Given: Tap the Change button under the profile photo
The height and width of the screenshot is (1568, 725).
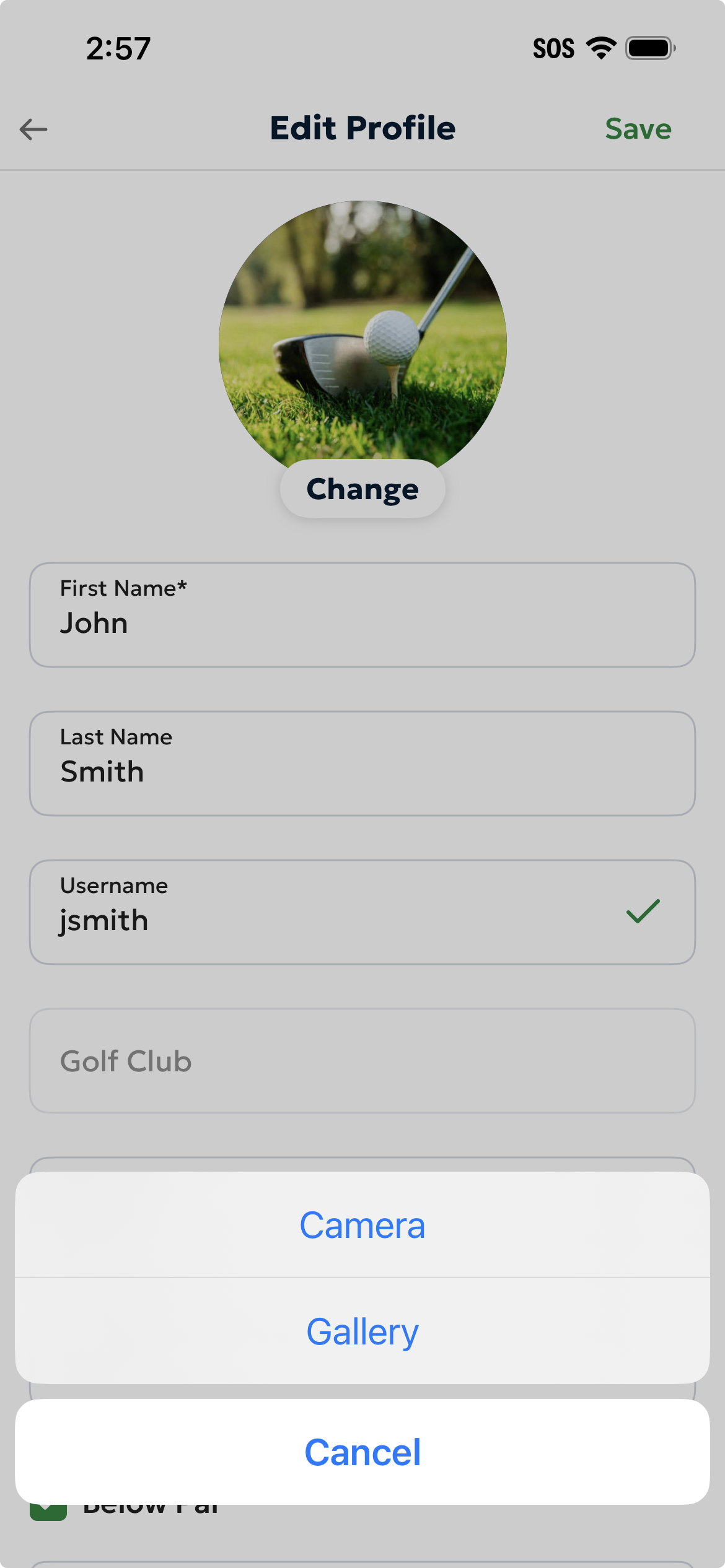Looking at the screenshot, I should tap(362, 489).
